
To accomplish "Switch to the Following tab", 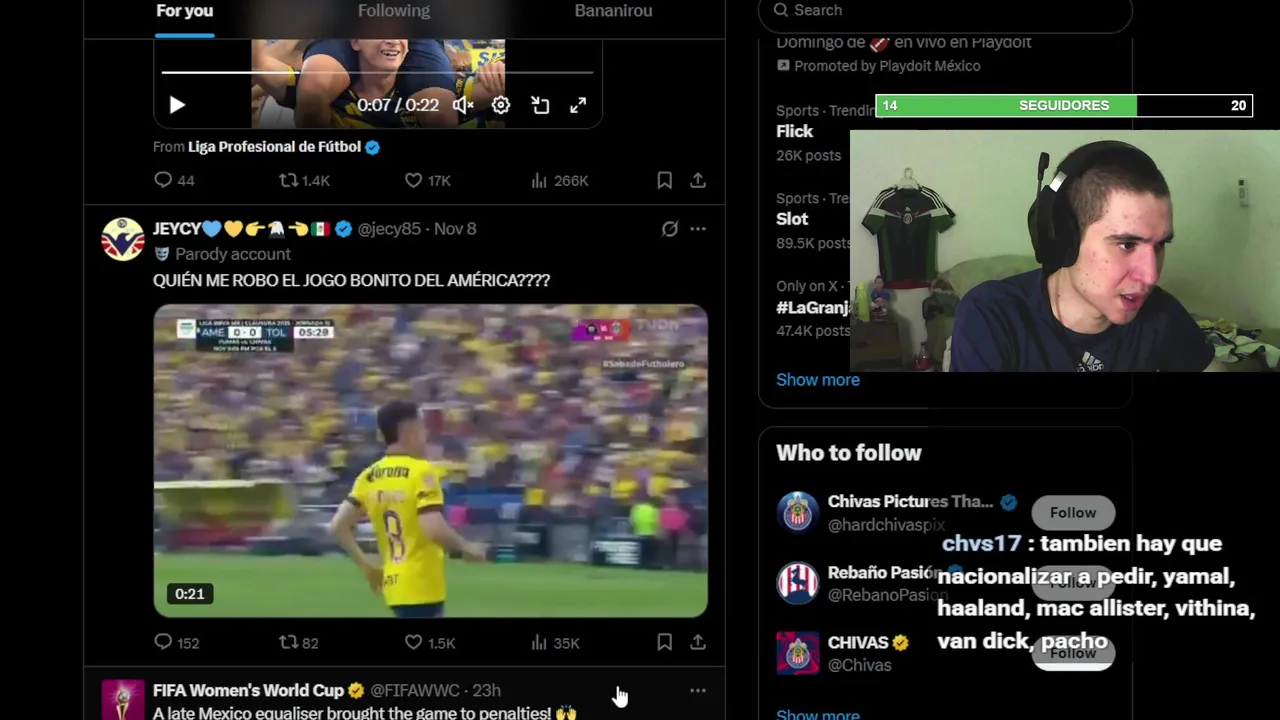I will pos(393,11).
